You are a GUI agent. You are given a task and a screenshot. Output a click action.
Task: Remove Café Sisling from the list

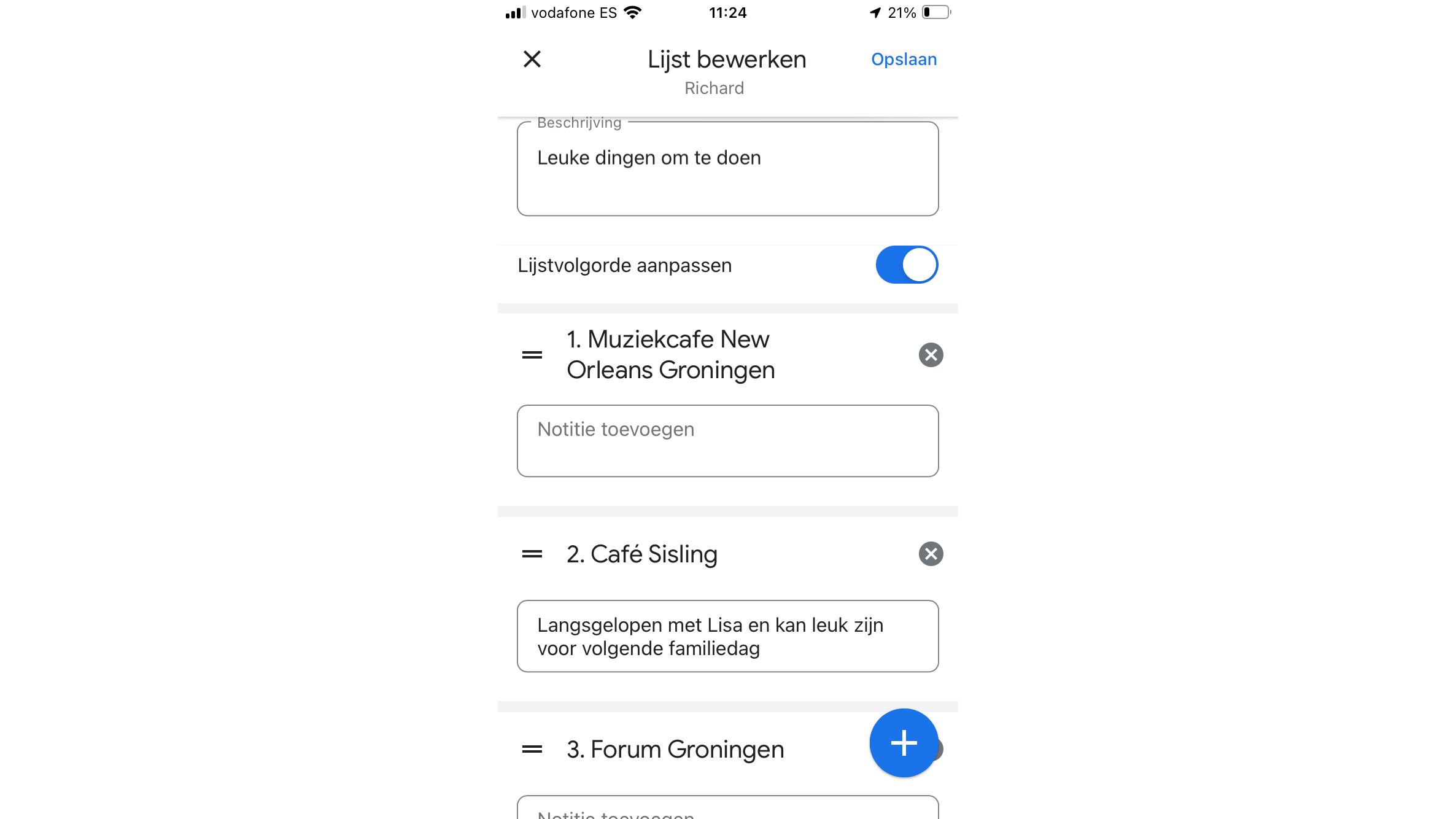931,554
